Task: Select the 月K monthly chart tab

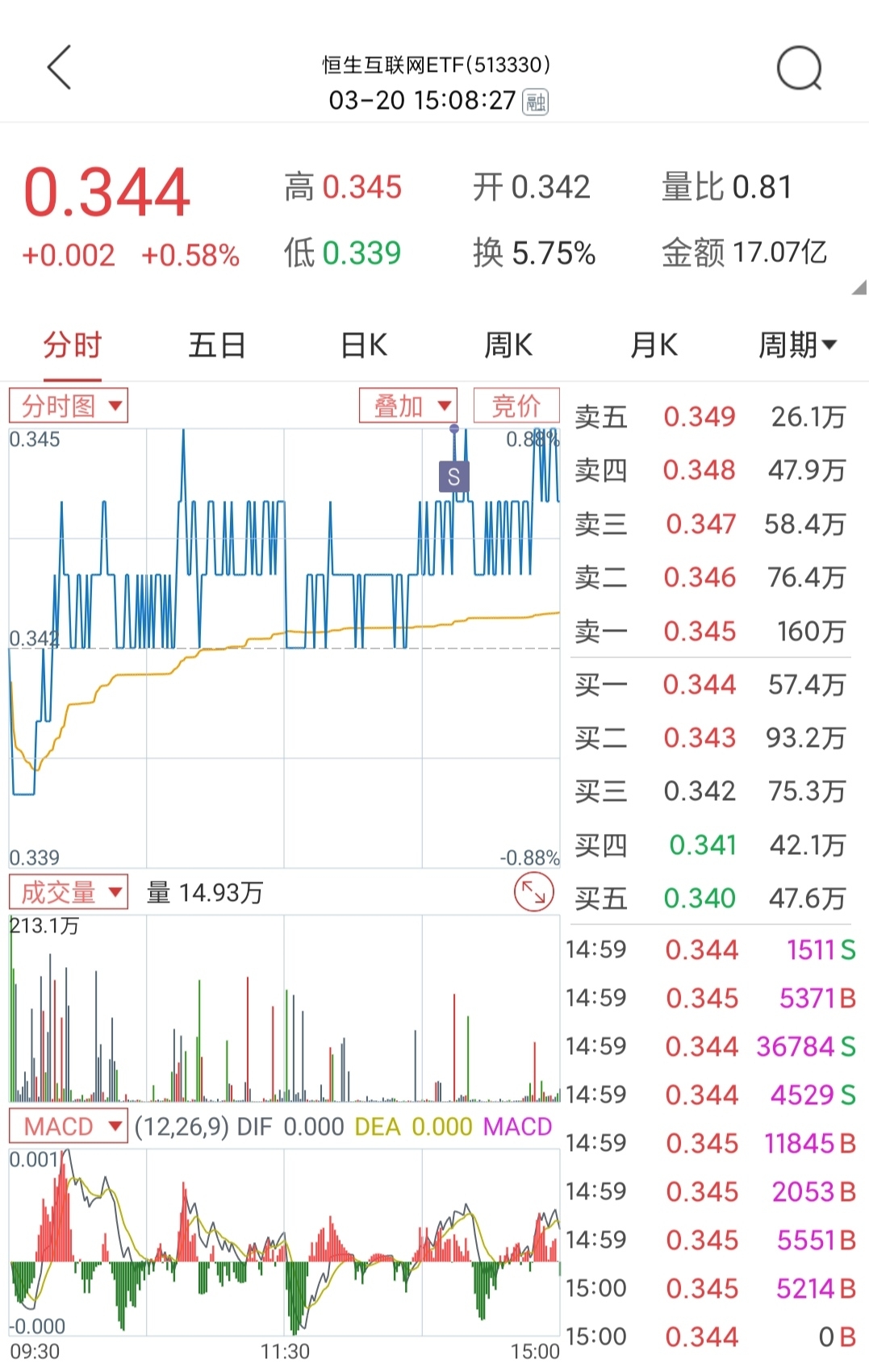Action: [x=652, y=344]
